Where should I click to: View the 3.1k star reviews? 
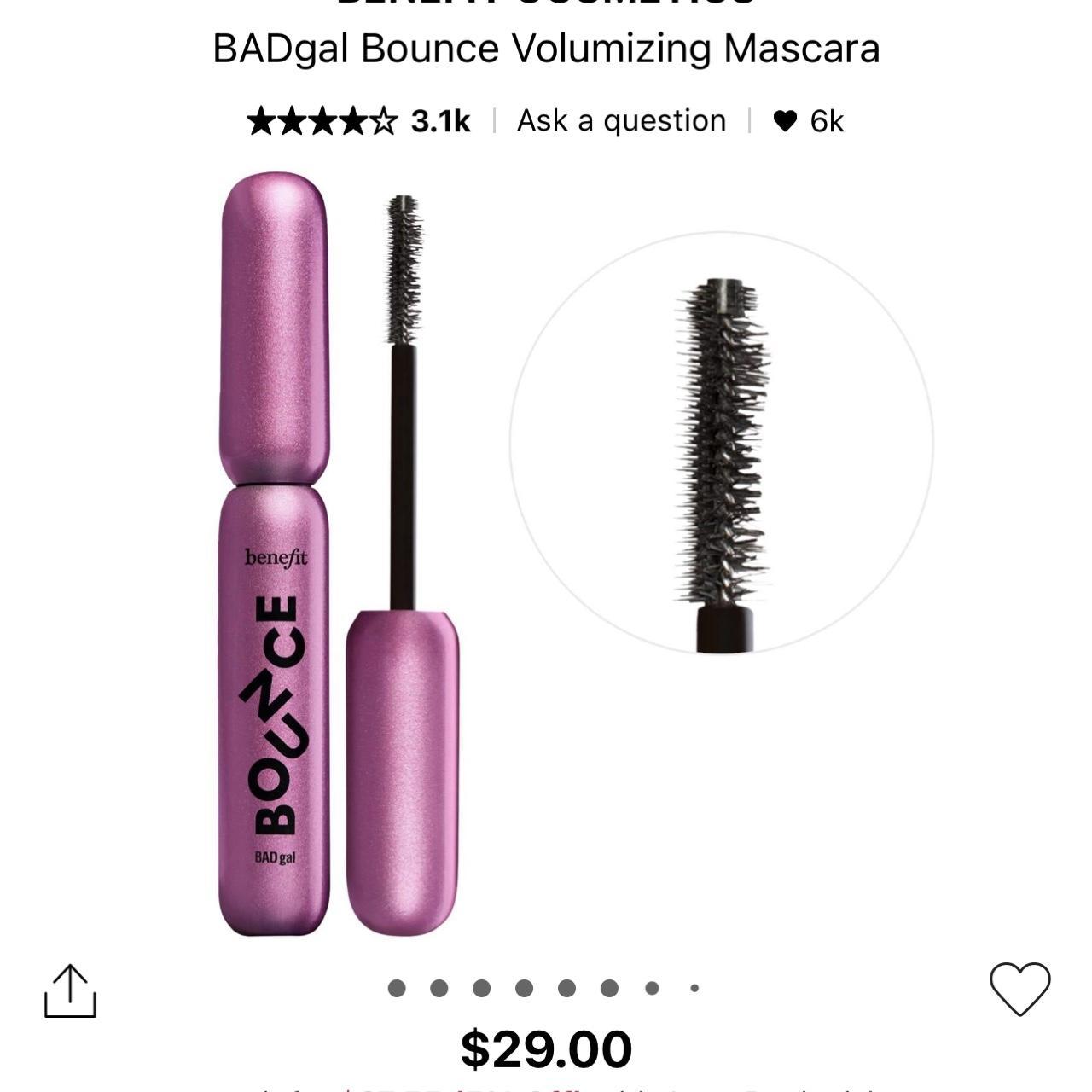tap(358, 121)
